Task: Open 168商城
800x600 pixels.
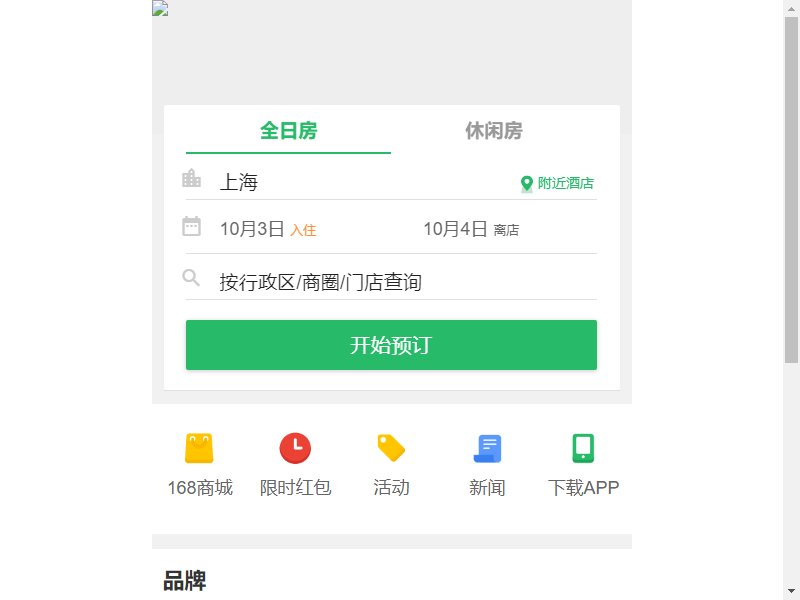Action: [x=200, y=465]
